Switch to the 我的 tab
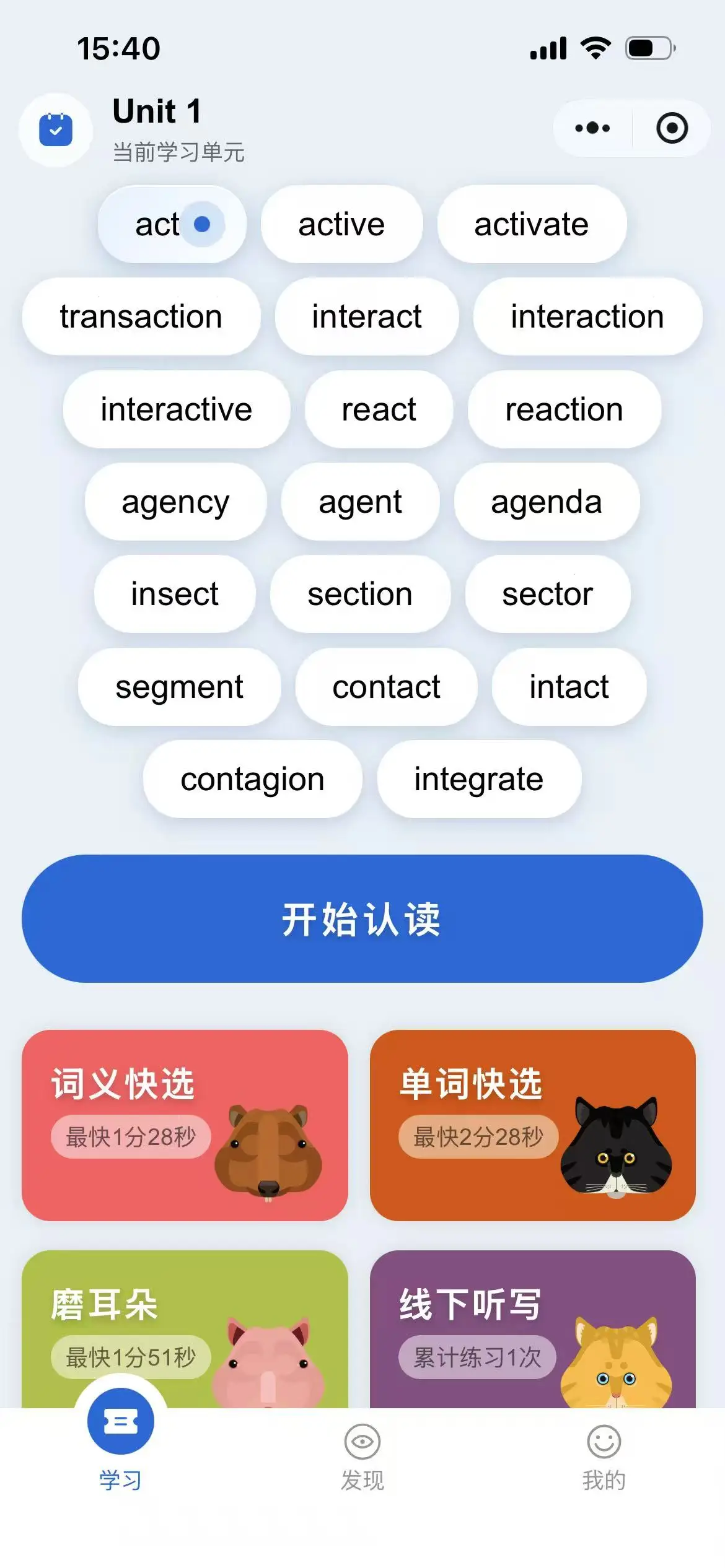 point(604,1457)
